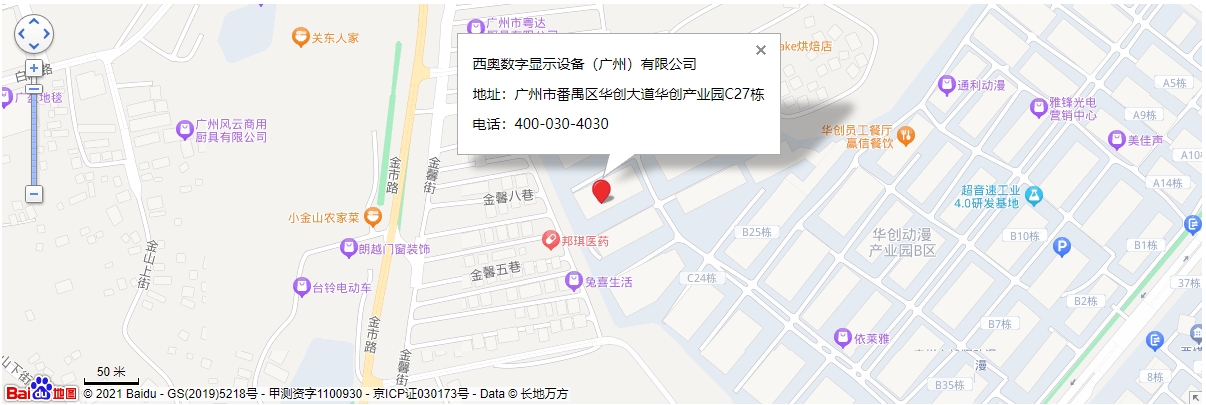This screenshot has height=405, width=1206.
Task: Select the 邦琪医药 pharmacy point
Action: [x=550, y=240]
